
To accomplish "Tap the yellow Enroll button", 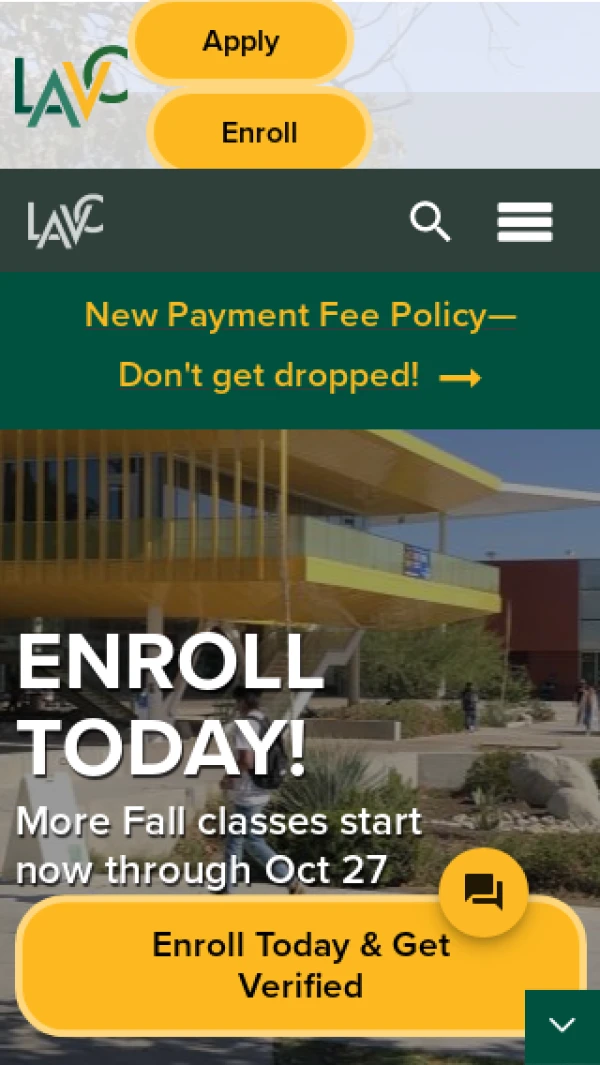I will [260, 132].
